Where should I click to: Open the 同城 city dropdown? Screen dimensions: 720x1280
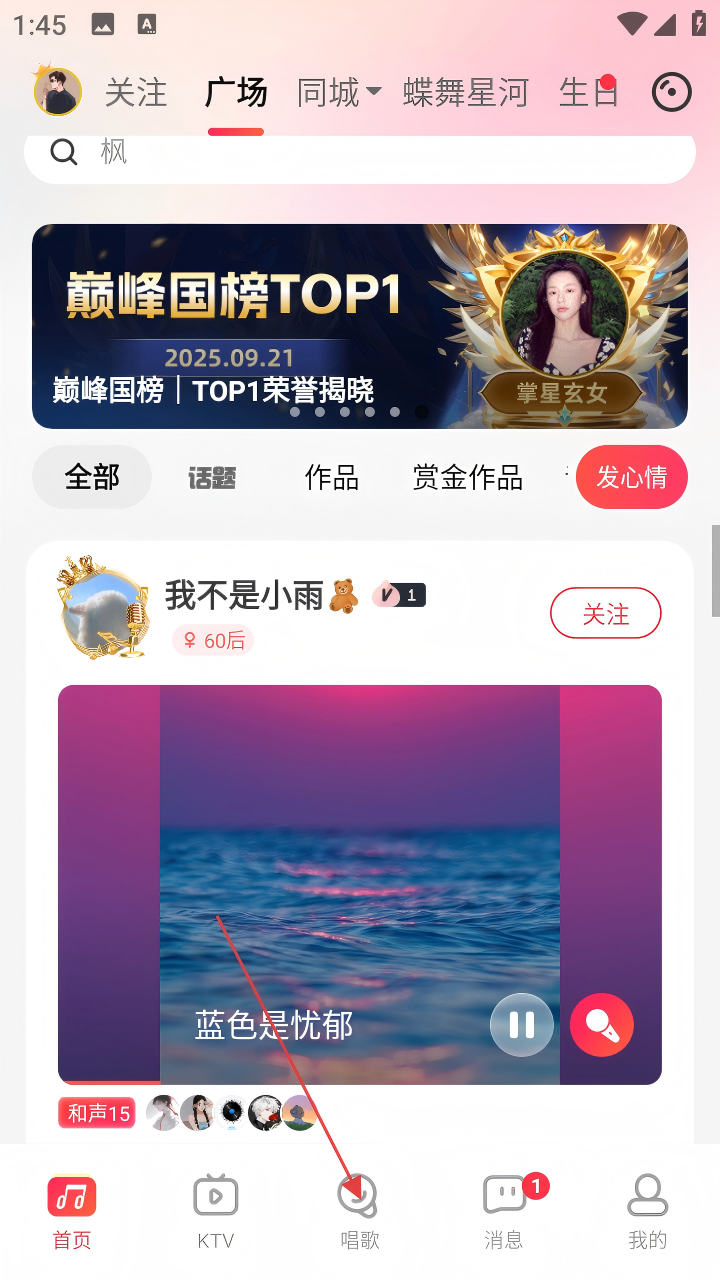pyautogui.click(x=339, y=93)
